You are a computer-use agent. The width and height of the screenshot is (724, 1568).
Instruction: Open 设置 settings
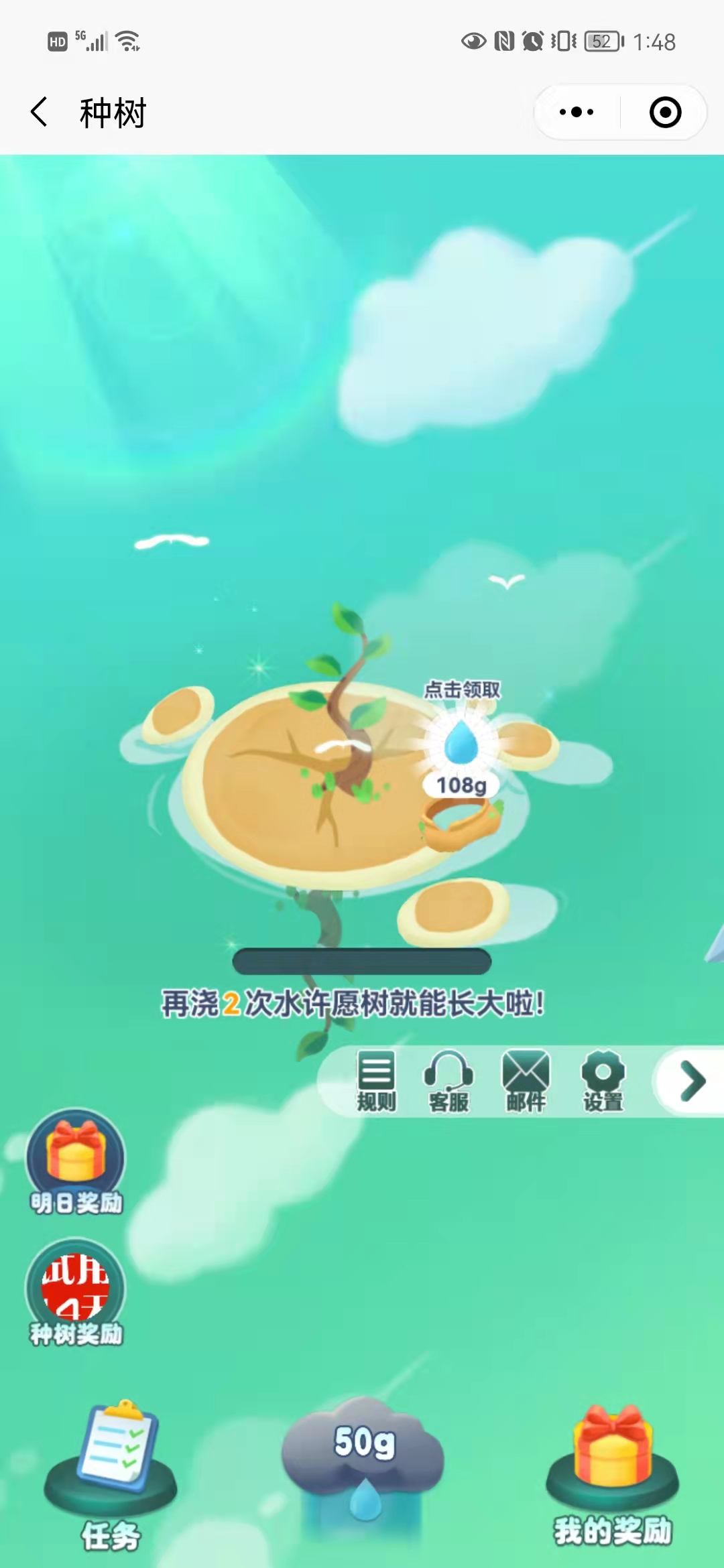pos(603,1080)
